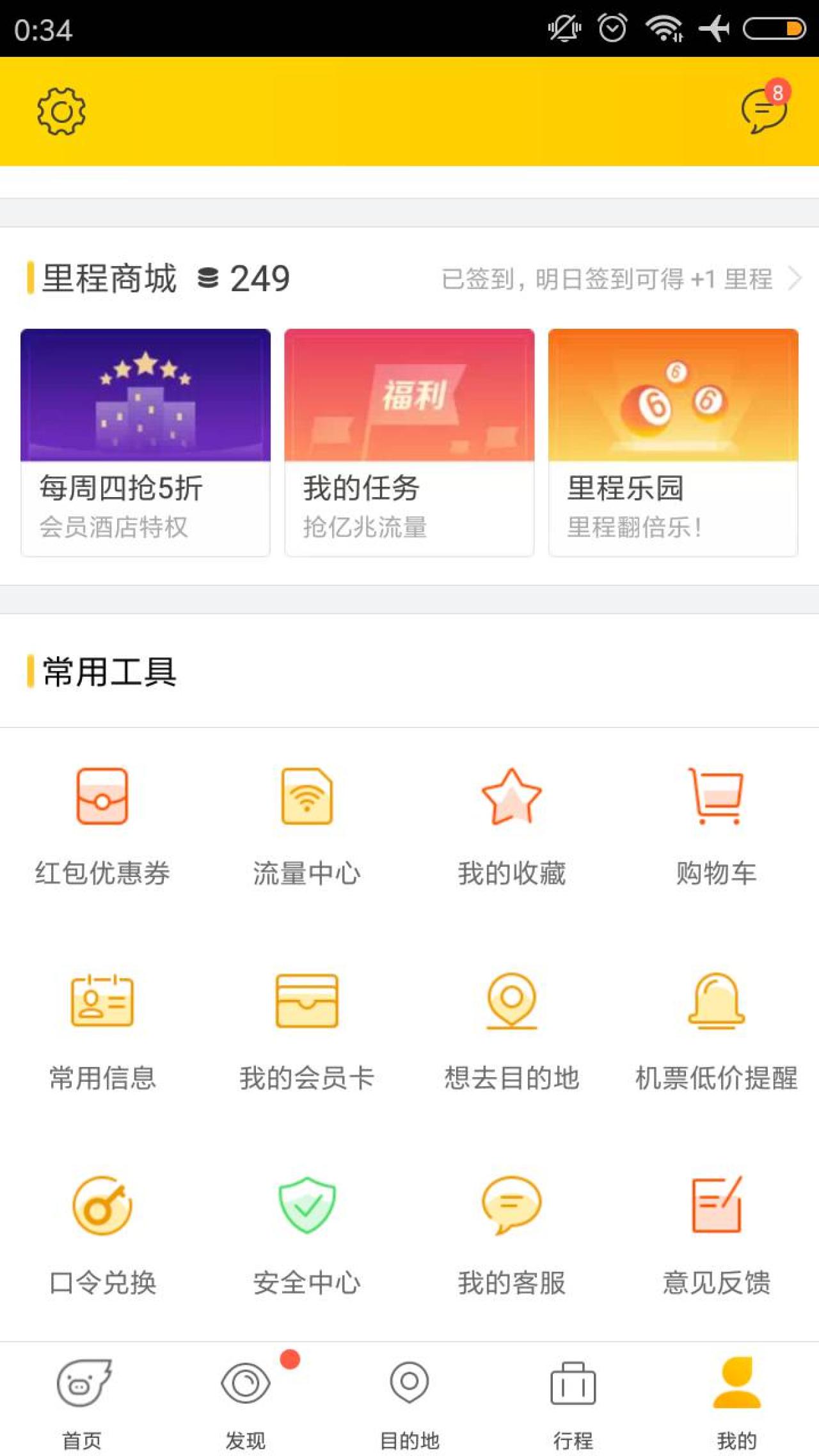
Task: Go to 安全中心
Action: [x=307, y=1235]
